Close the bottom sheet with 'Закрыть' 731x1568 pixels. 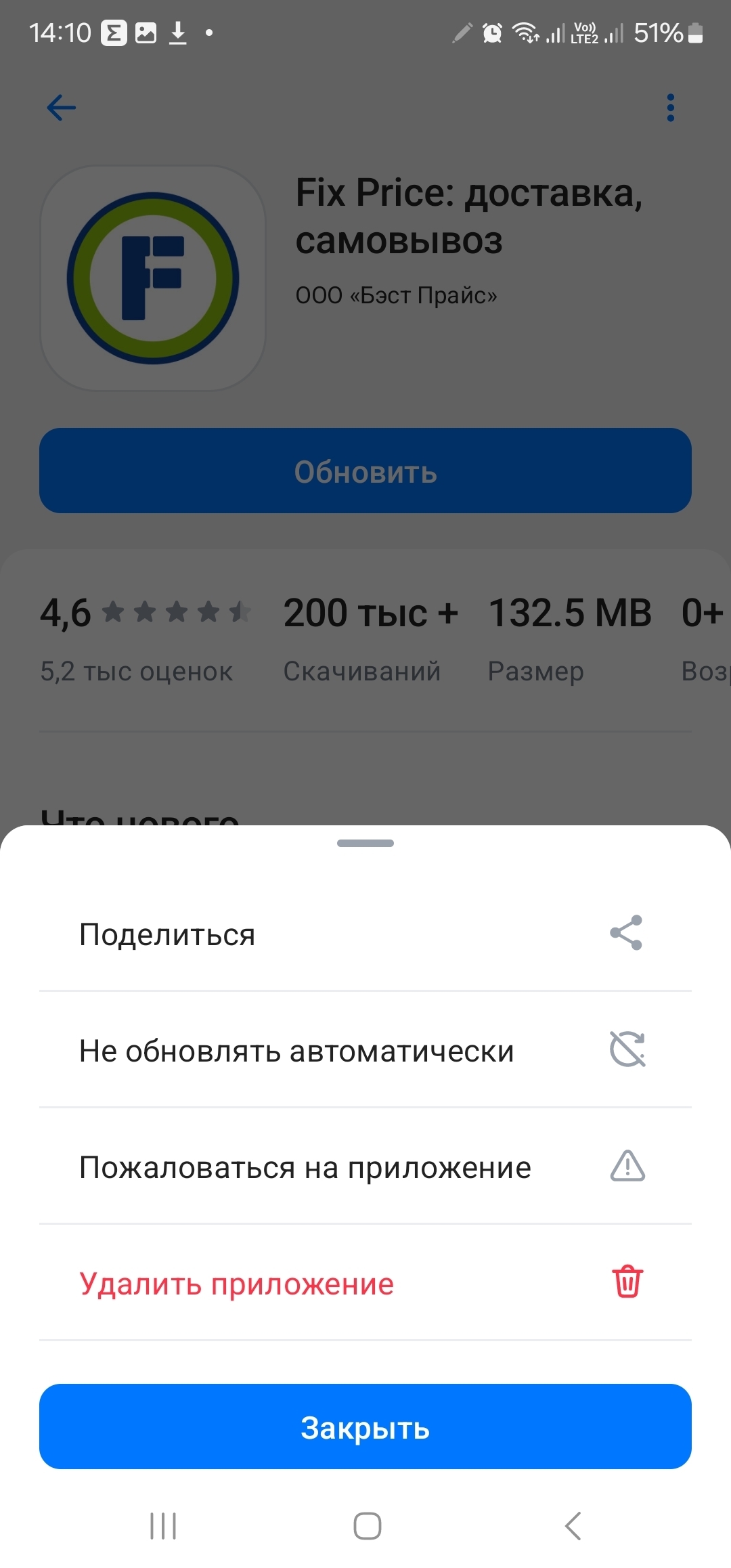[365, 1427]
